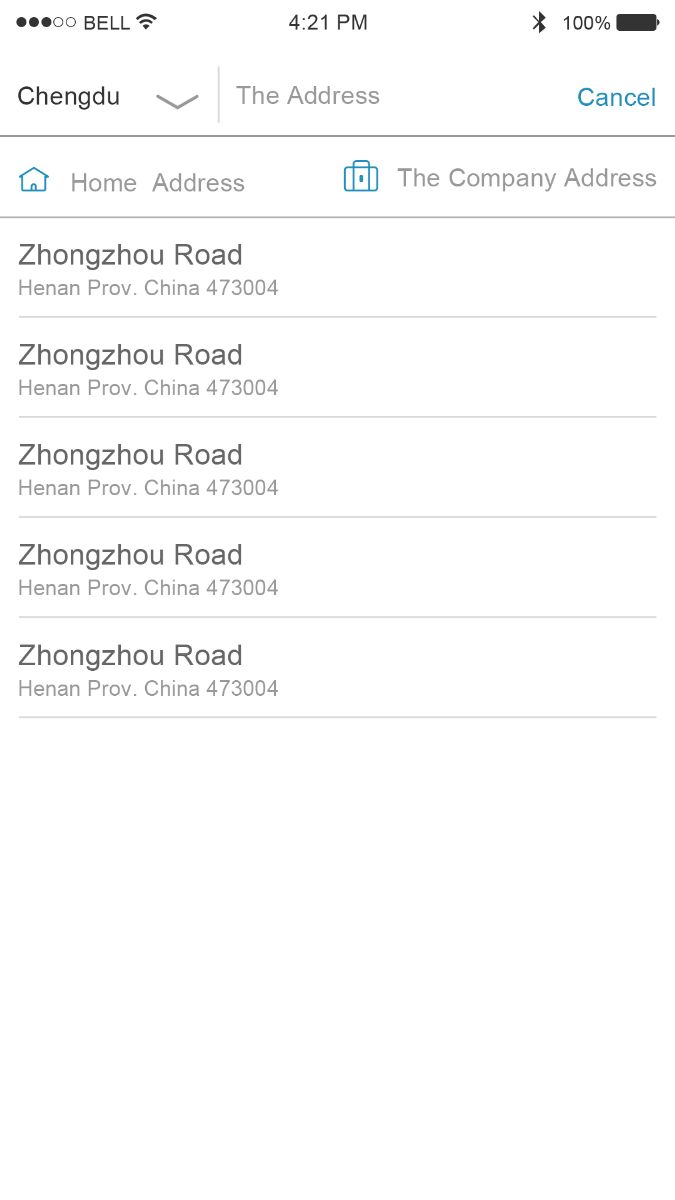Expand the Chengdu city dropdown
Viewport: 675px width, 1200px height.
click(177, 100)
